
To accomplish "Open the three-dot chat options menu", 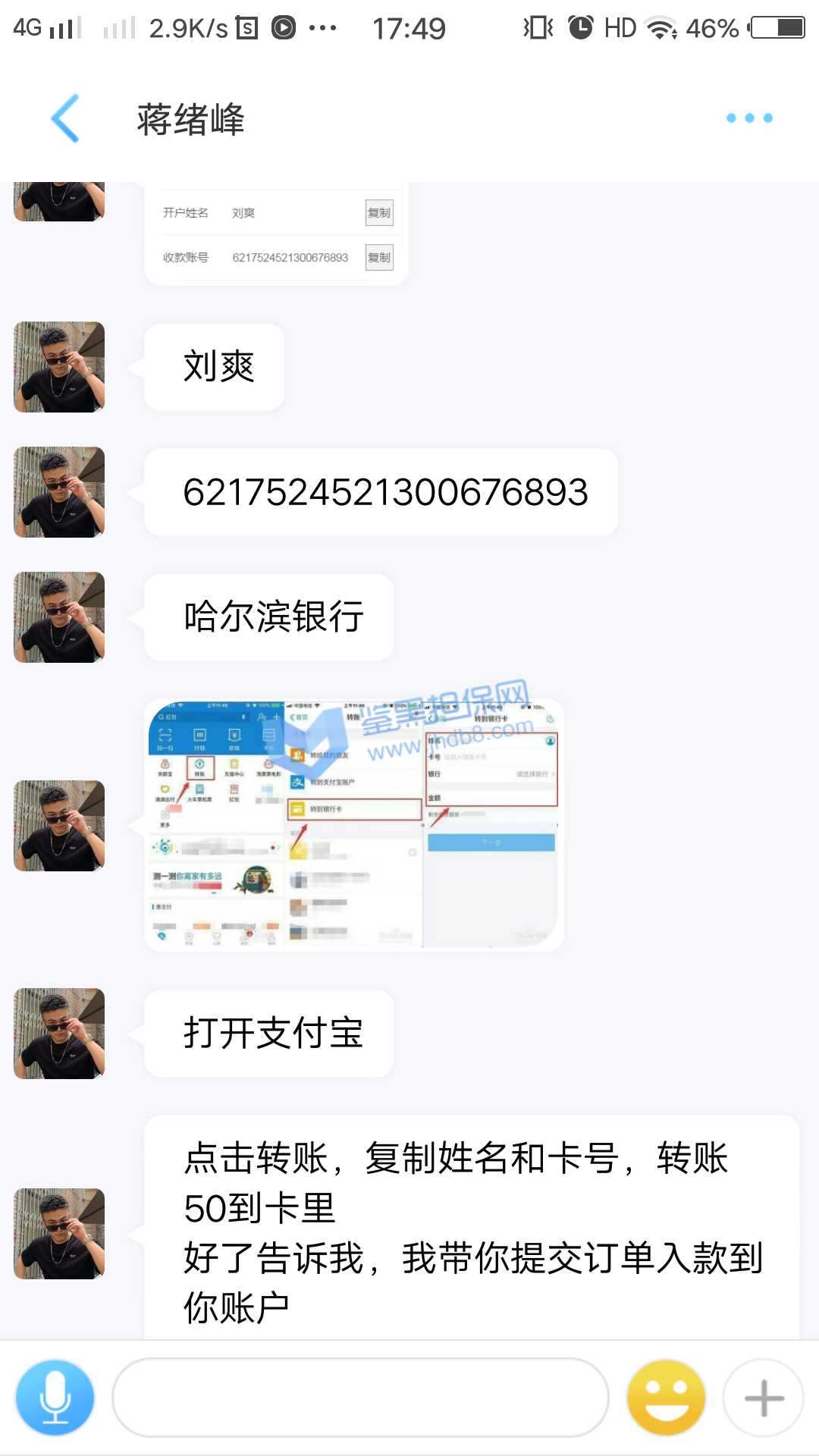I will 749,118.
